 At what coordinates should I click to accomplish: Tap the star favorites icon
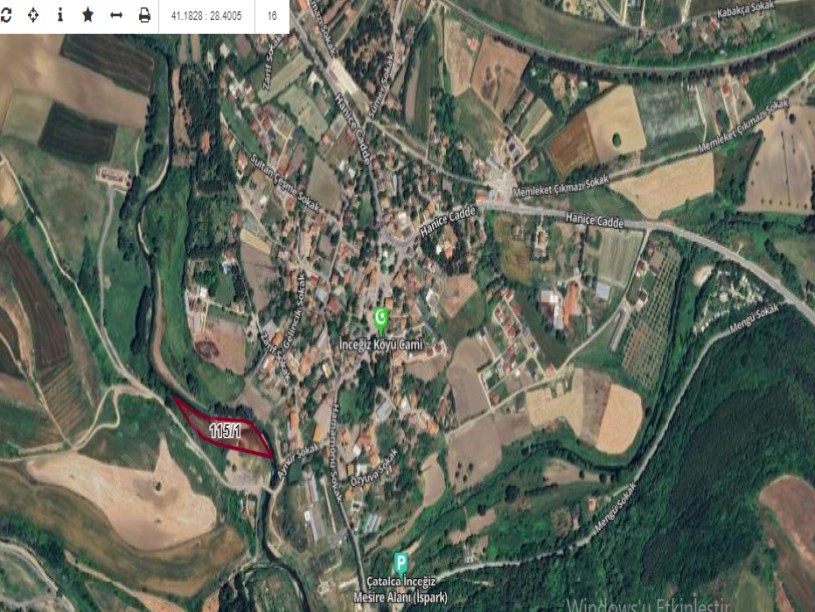click(88, 16)
